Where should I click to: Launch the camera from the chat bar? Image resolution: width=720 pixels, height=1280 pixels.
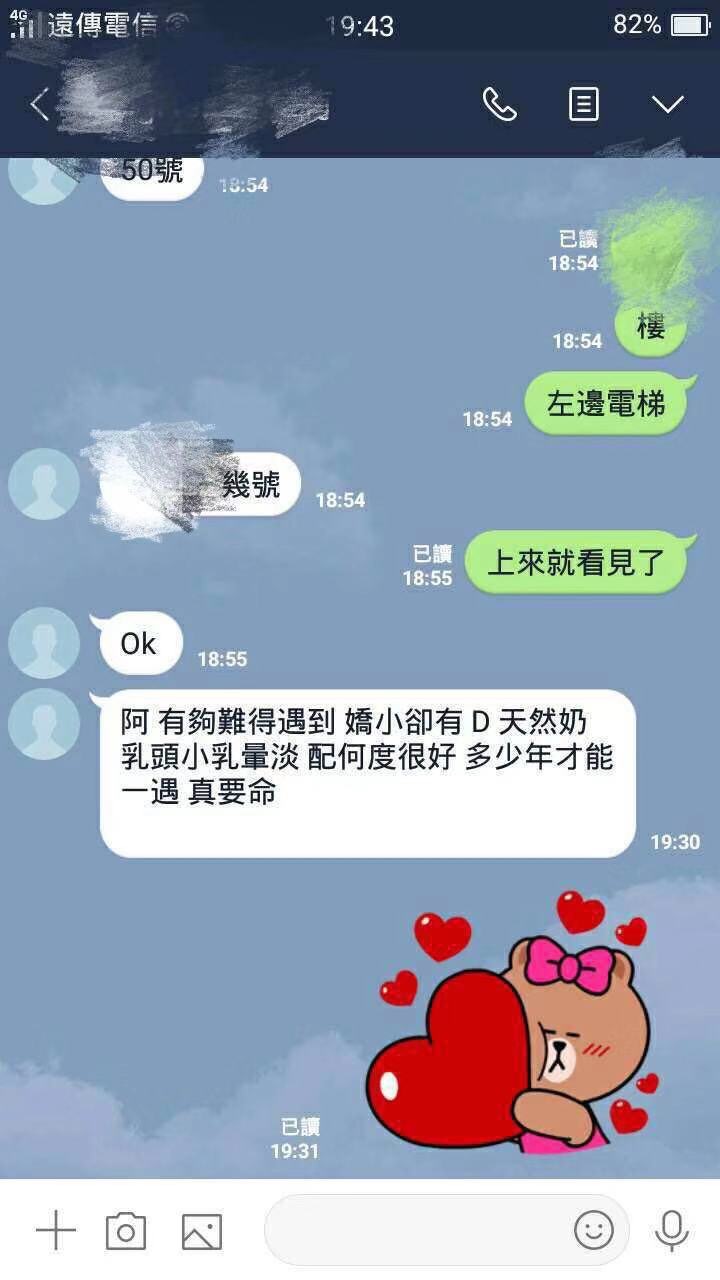(x=126, y=1231)
